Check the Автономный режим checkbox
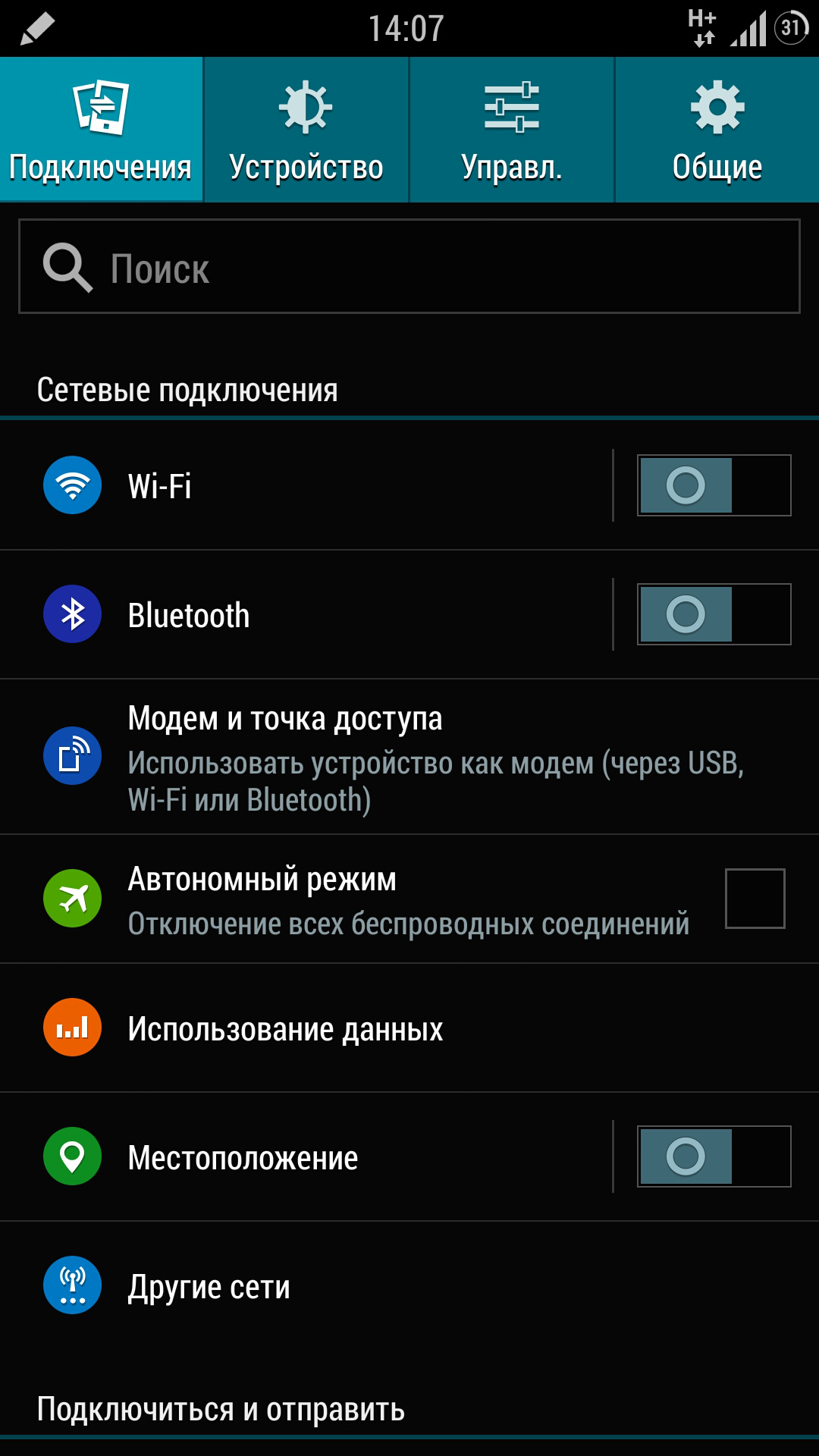The height and width of the screenshot is (1456, 819). tap(755, 899)
